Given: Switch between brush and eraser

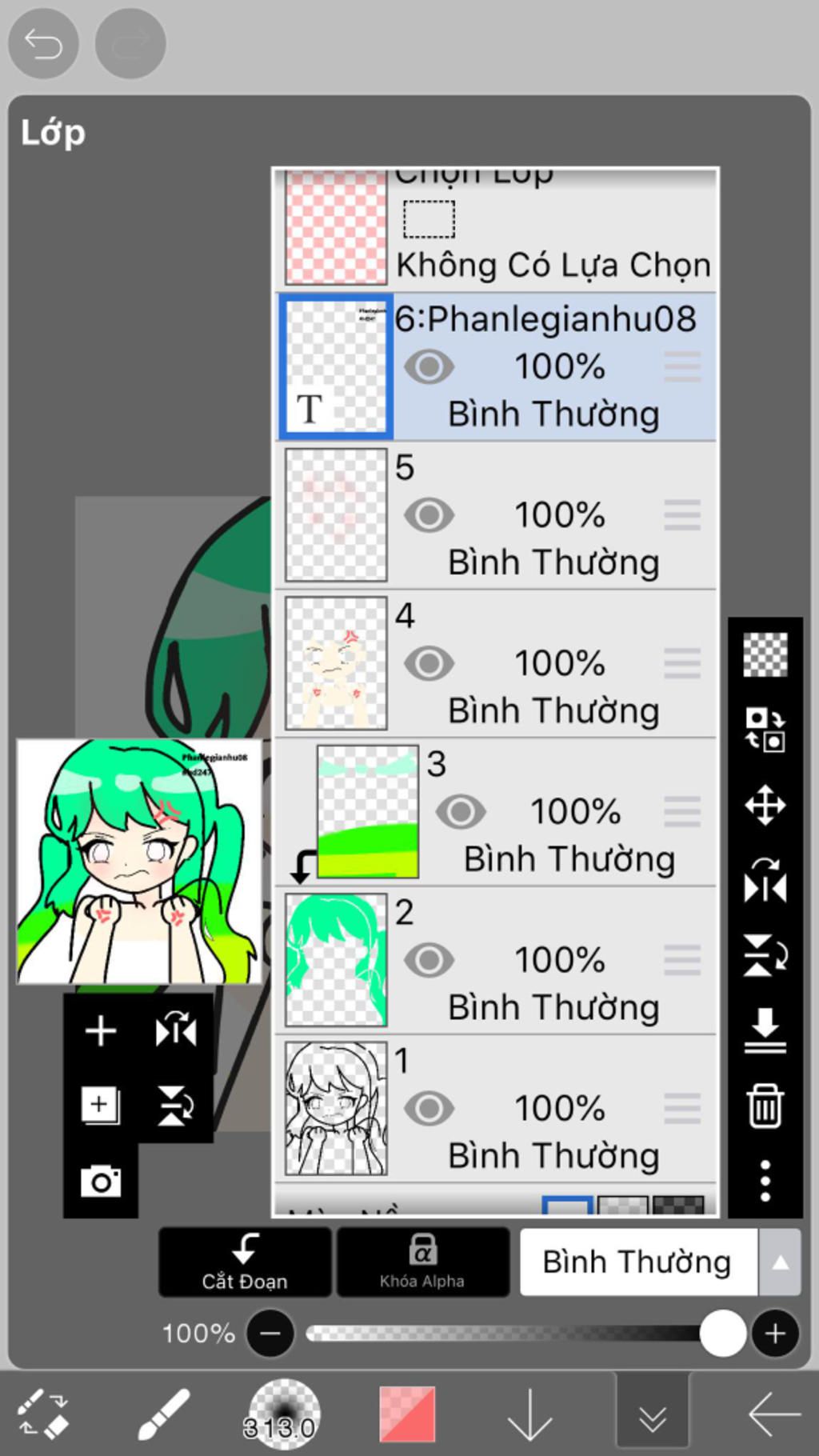Looking at the screenshot, I should click(x=43, y=1414).
